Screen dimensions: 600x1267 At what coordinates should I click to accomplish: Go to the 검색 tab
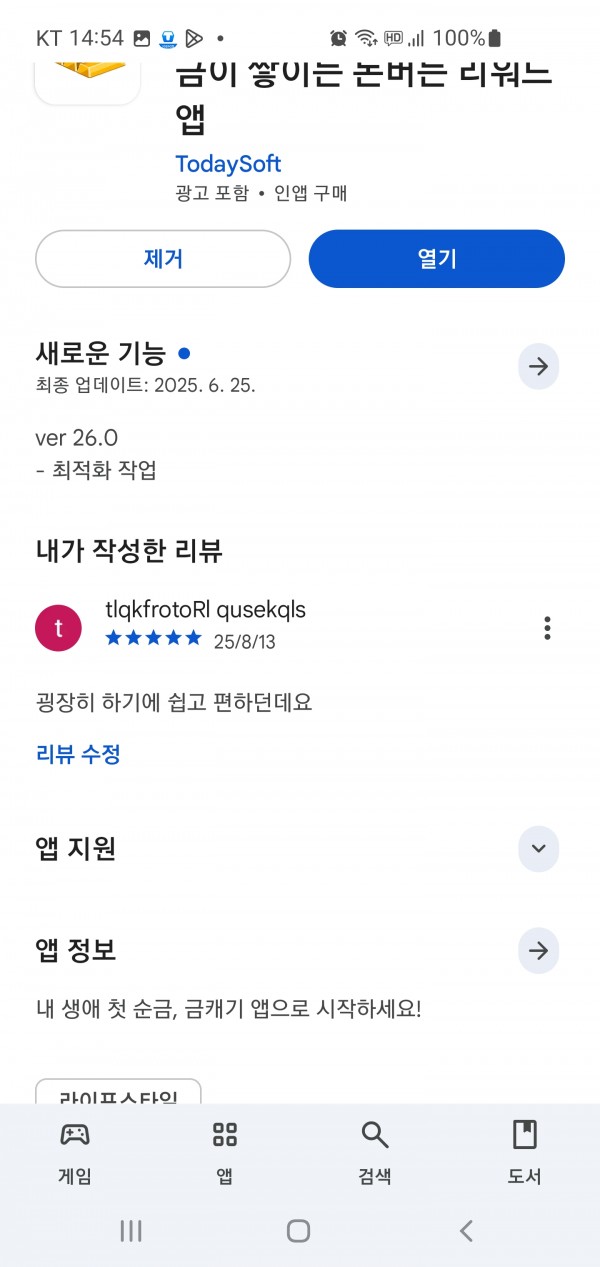coord(375,1152)
